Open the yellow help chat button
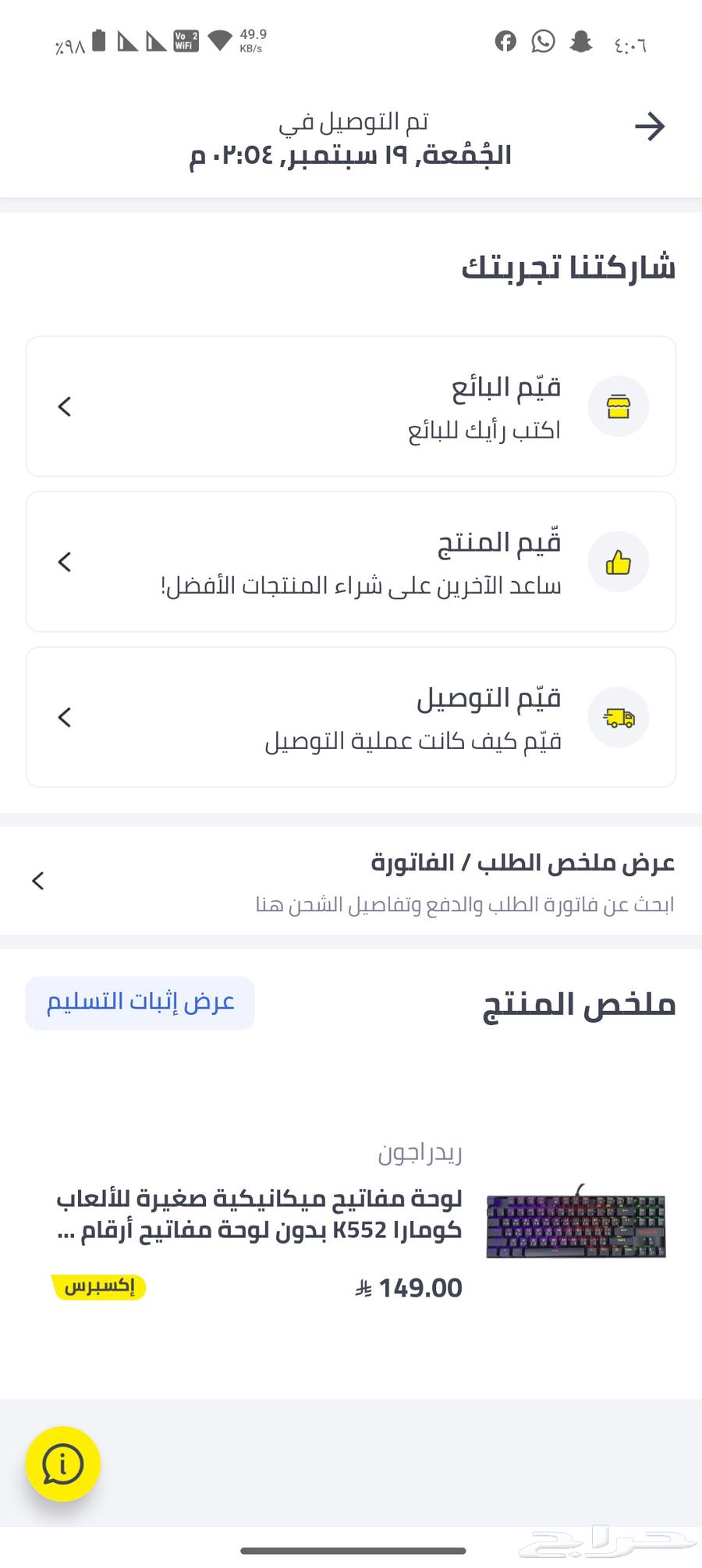The image size is (702, 1568). tap(63, 1464)
